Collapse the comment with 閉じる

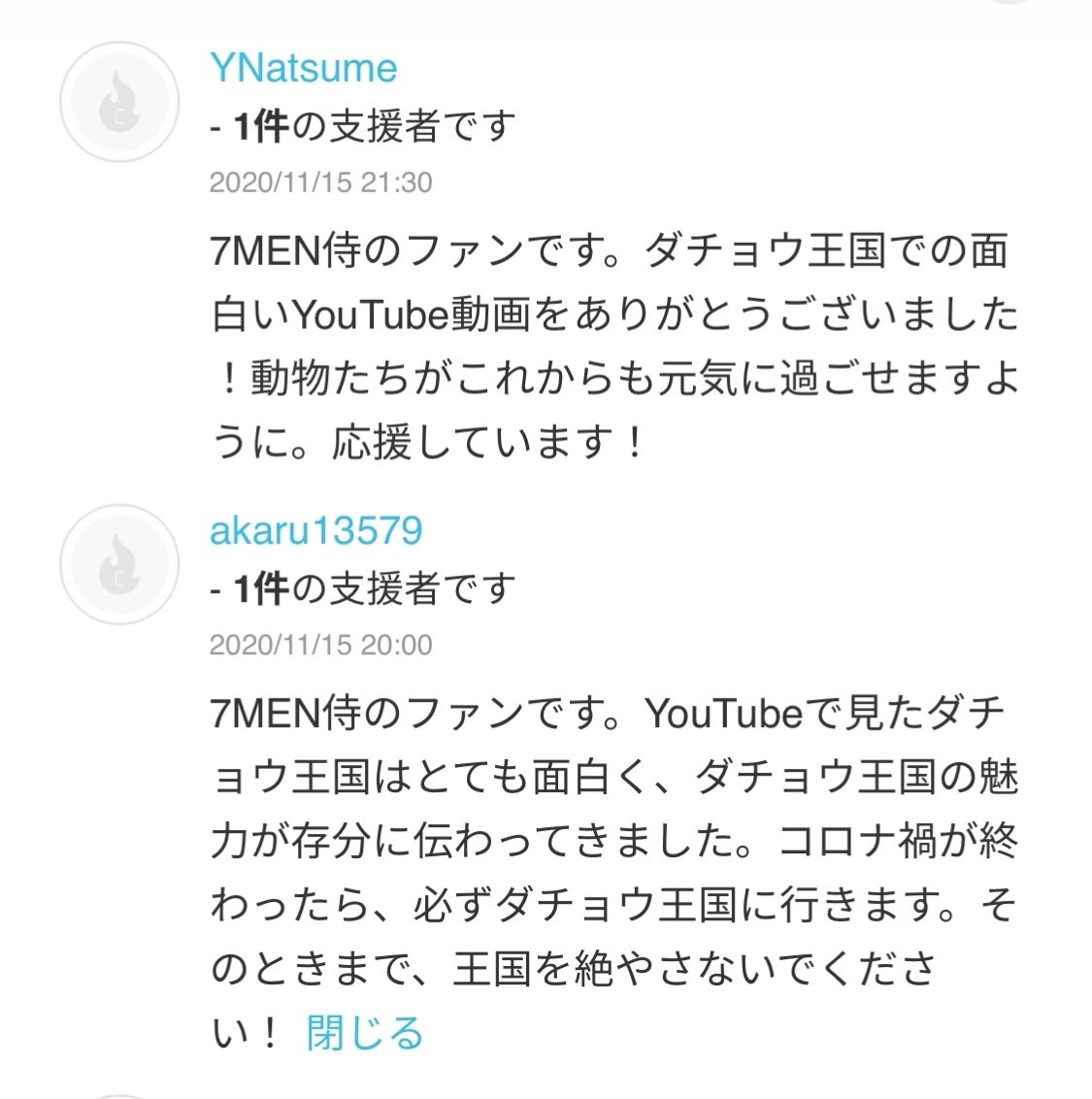[365, 1033]
